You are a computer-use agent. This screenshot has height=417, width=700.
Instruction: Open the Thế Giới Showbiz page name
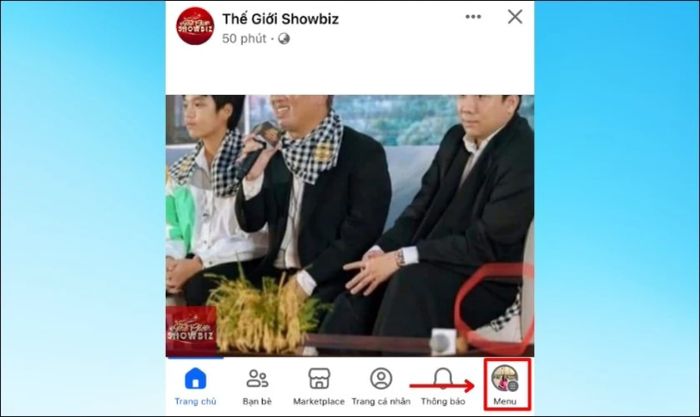280,17
